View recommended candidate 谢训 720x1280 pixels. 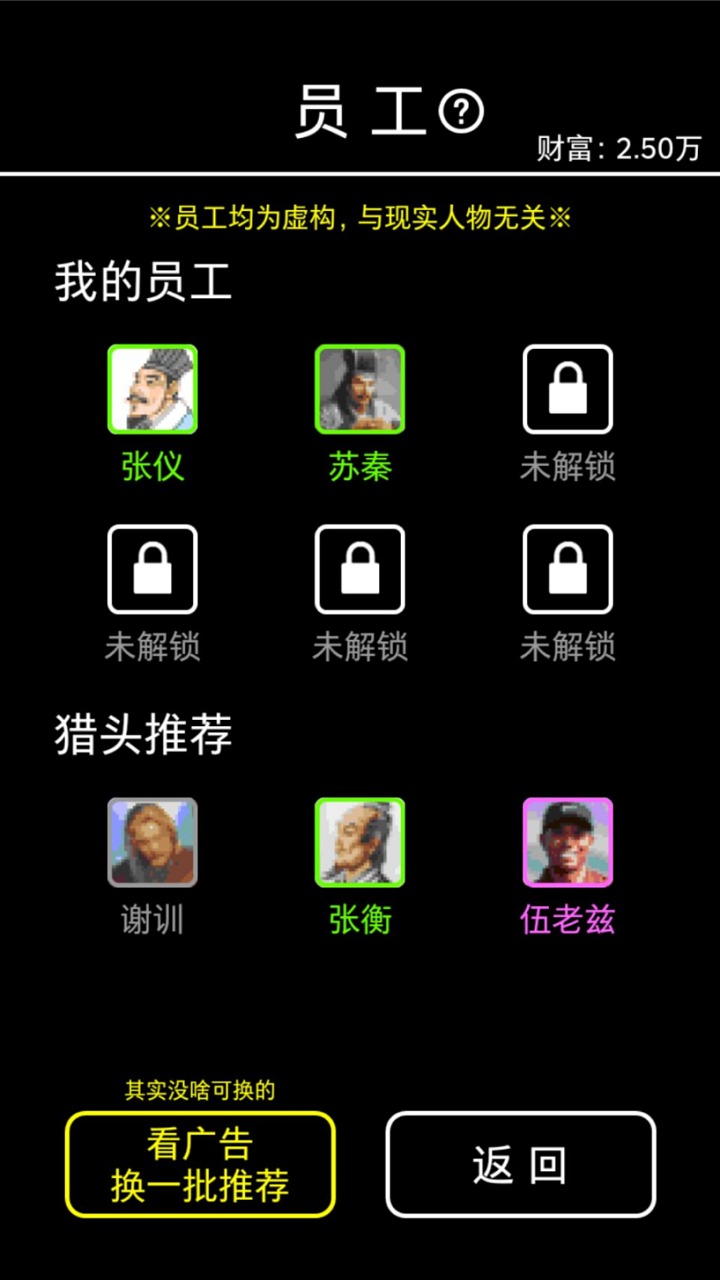pyautogui.click(x=152, y=842)
